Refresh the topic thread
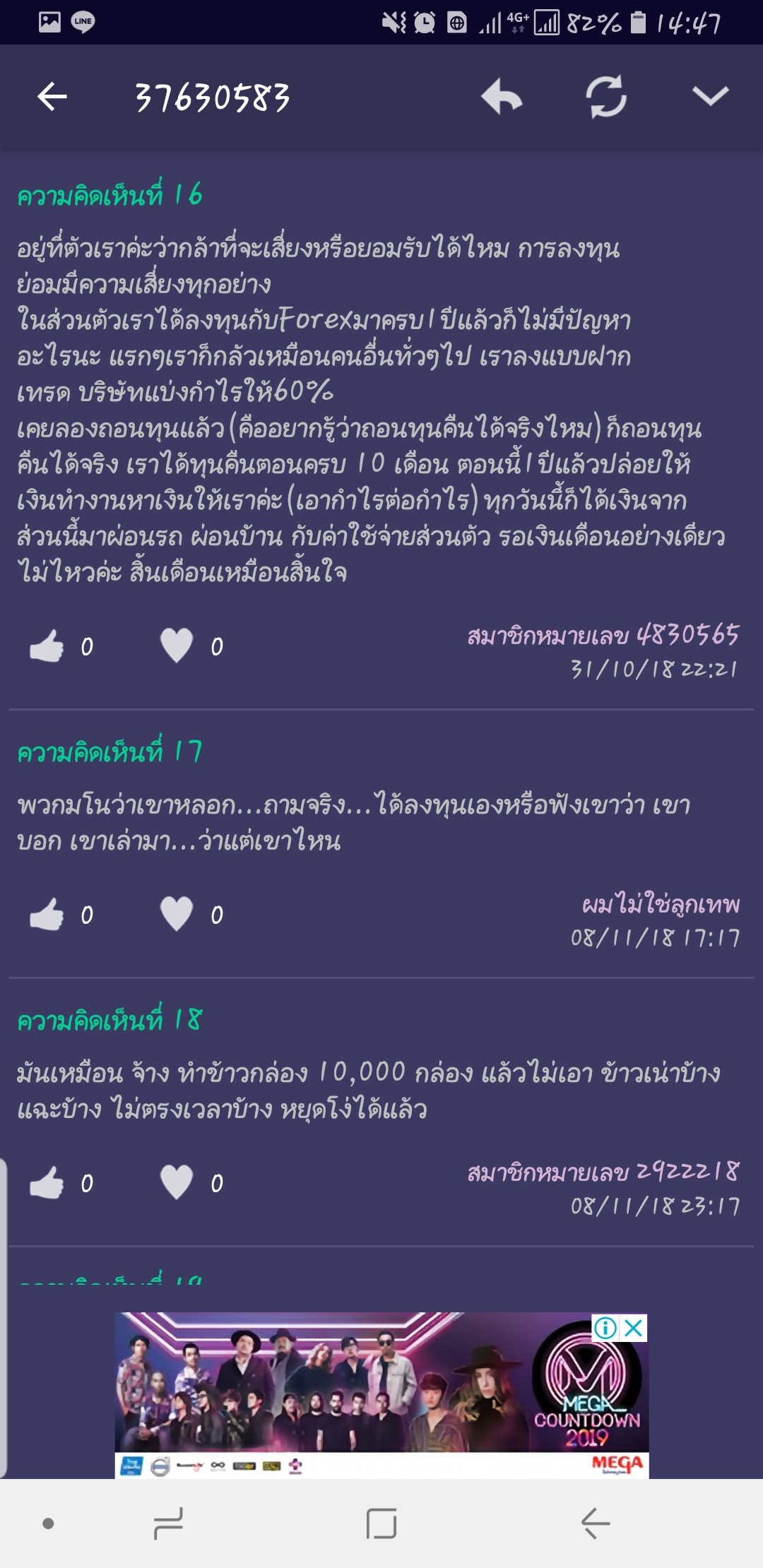The height and width of the screenshot is (1568, 763). 606,97
